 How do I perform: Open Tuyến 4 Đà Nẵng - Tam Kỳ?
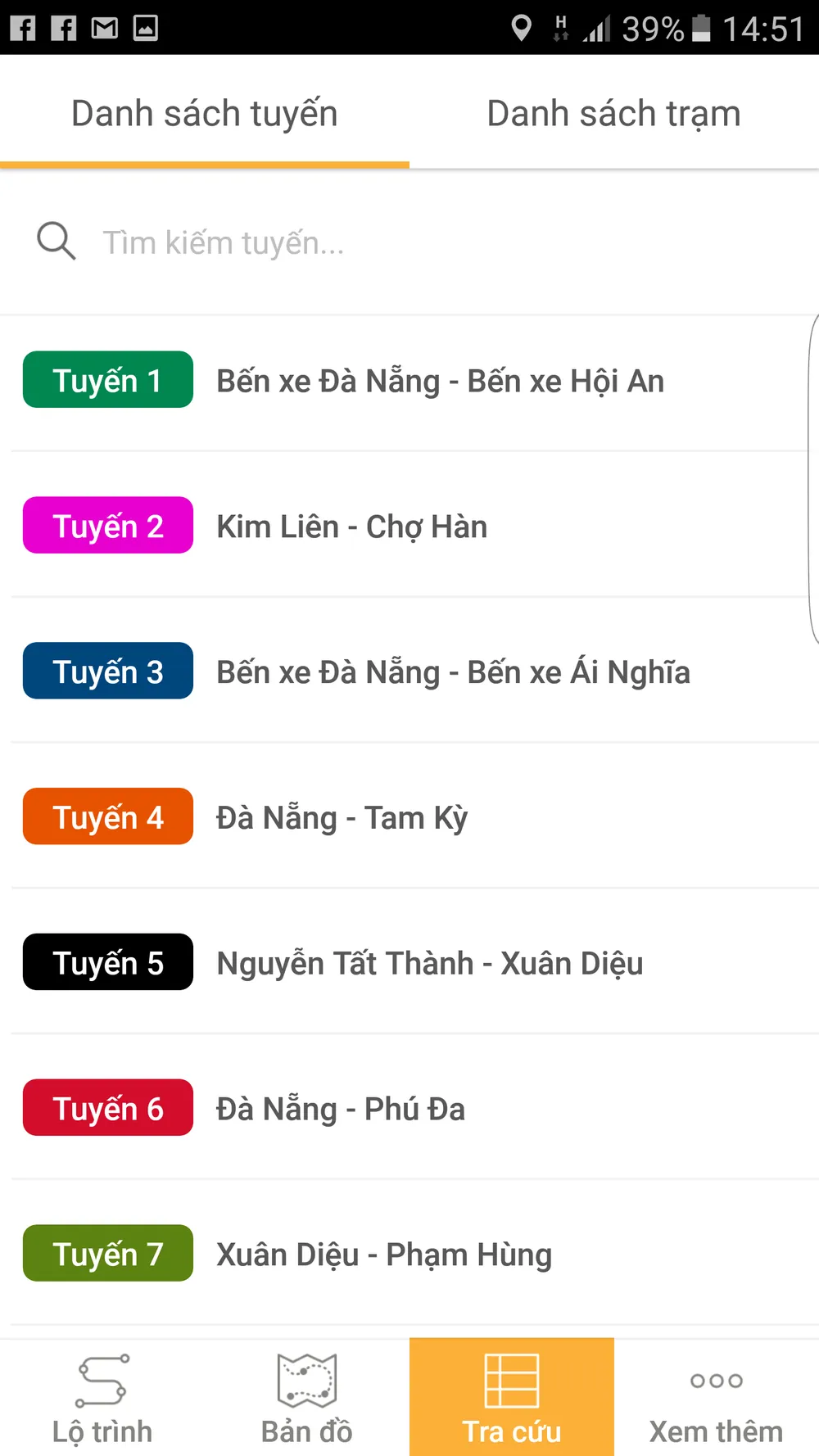(409, 817)
